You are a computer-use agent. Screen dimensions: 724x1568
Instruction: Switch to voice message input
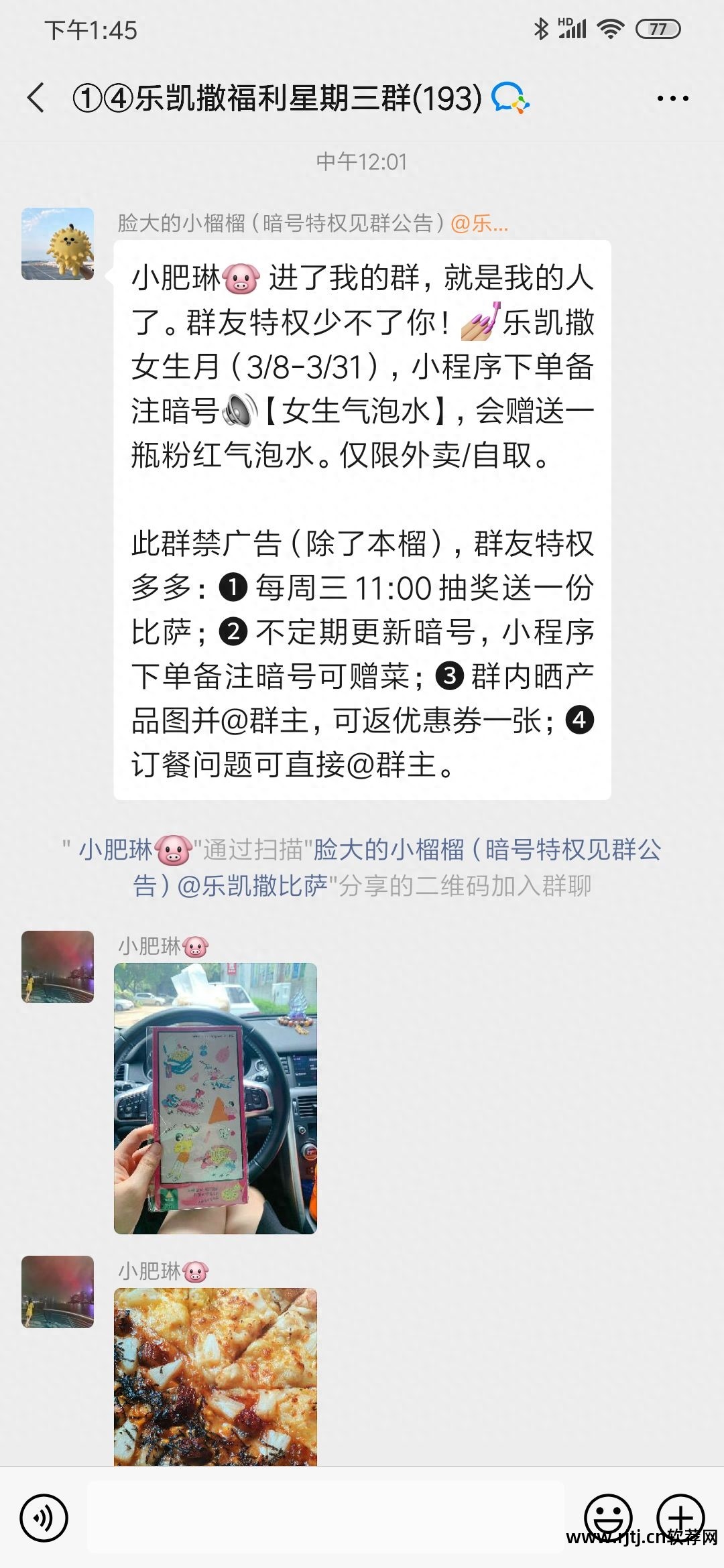click(44, 1518)
